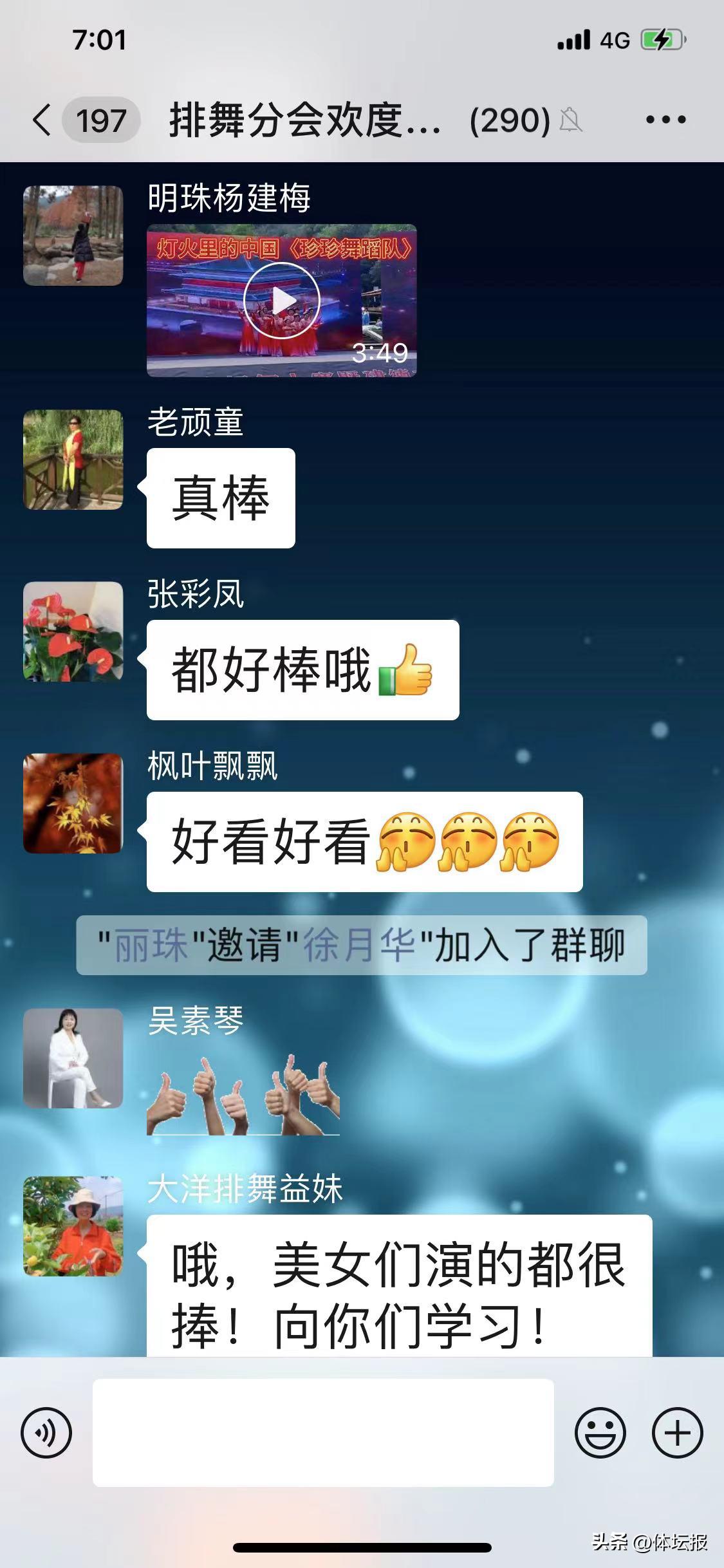View the thumbs-up sticker from 吴素琴
Screen dimensions: 724x1568
pyautogui.click(x=243, y=1096)
